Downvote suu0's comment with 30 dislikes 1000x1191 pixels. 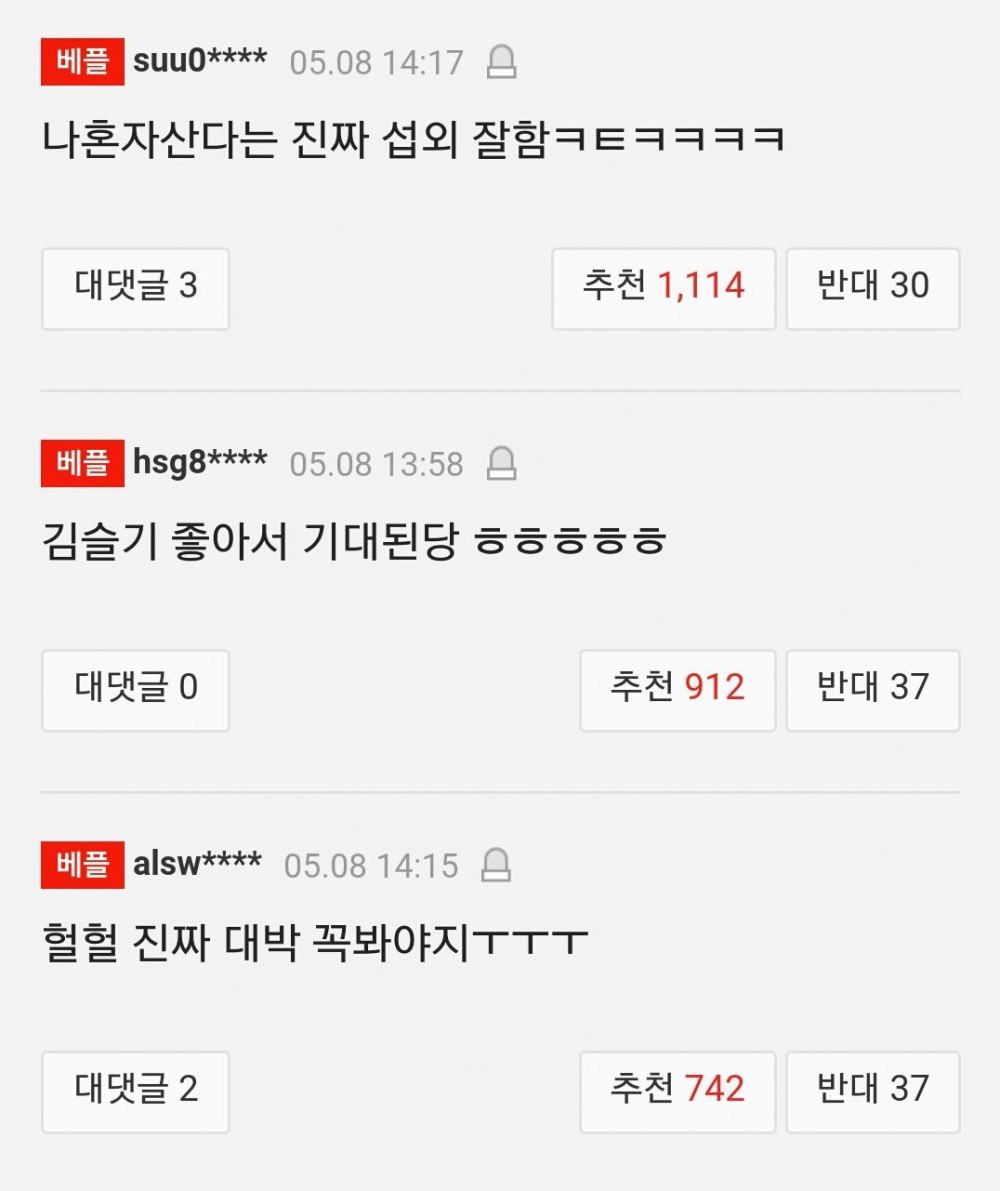tap(872, 288)
